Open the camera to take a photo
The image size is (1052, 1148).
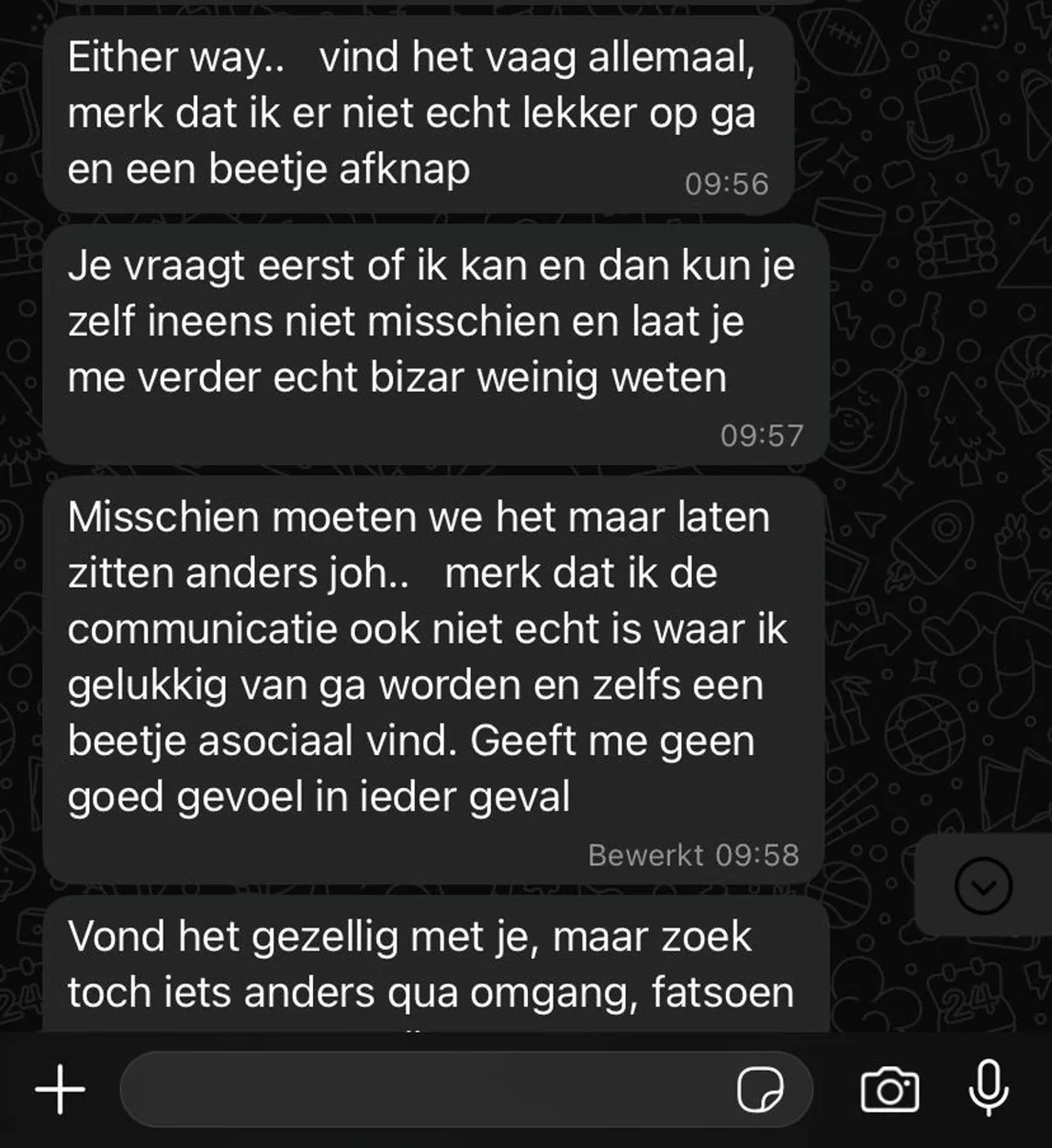[889, 1090]
